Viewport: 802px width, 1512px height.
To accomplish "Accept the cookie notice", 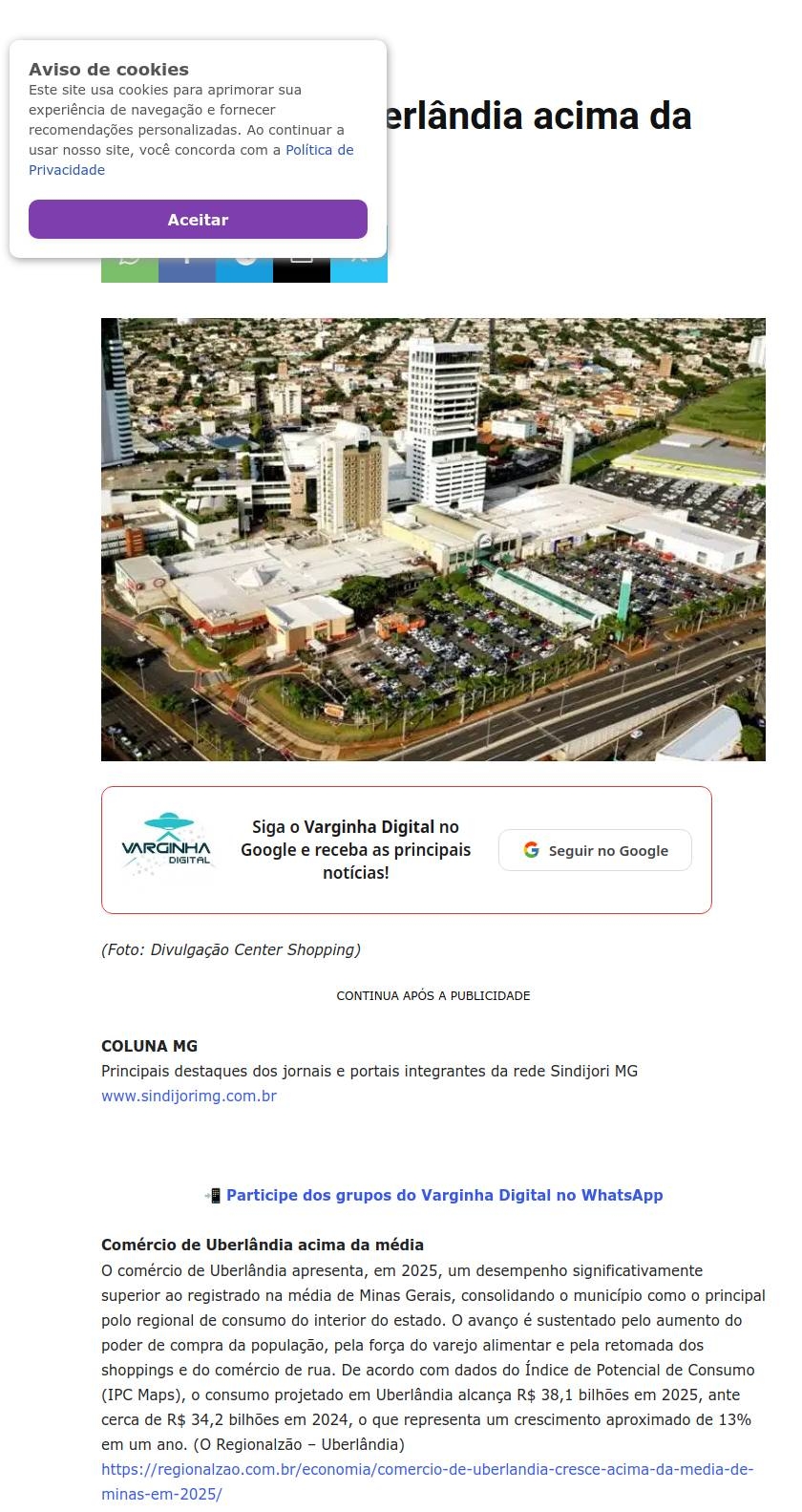I will click(198, 220).
